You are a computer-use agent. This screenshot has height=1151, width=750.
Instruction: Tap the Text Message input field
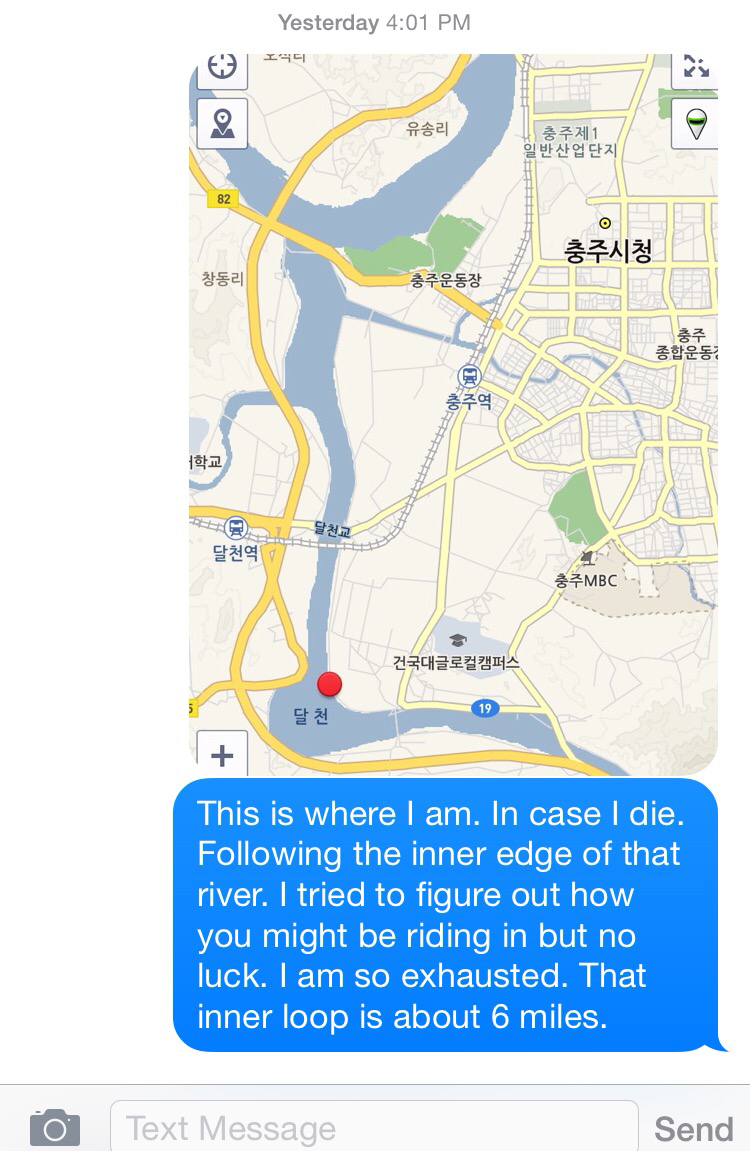coord(373,1128)
